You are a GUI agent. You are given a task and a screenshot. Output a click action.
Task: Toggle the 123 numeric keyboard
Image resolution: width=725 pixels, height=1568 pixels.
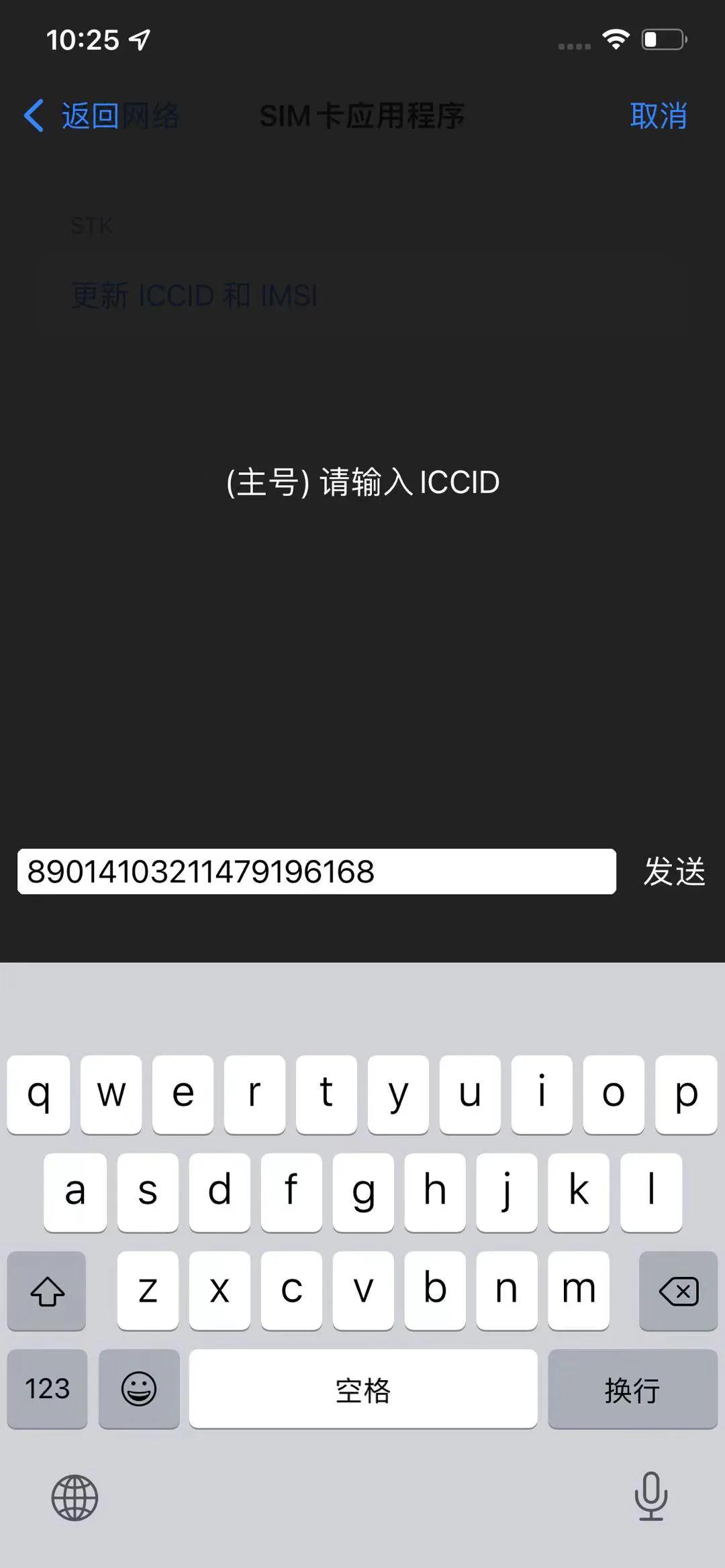pos(46,1390)
